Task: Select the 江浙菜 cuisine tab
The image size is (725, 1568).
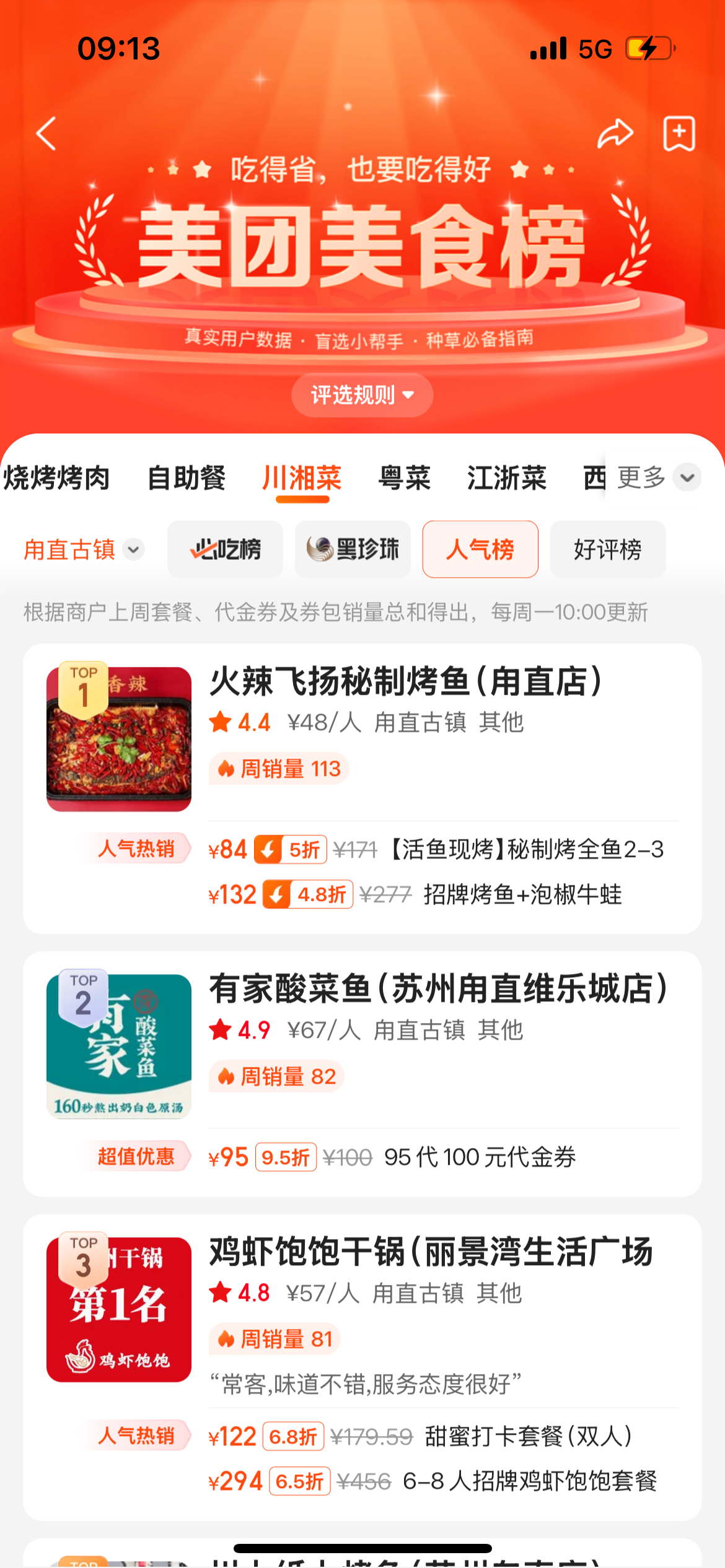Action: pos(507,478)
